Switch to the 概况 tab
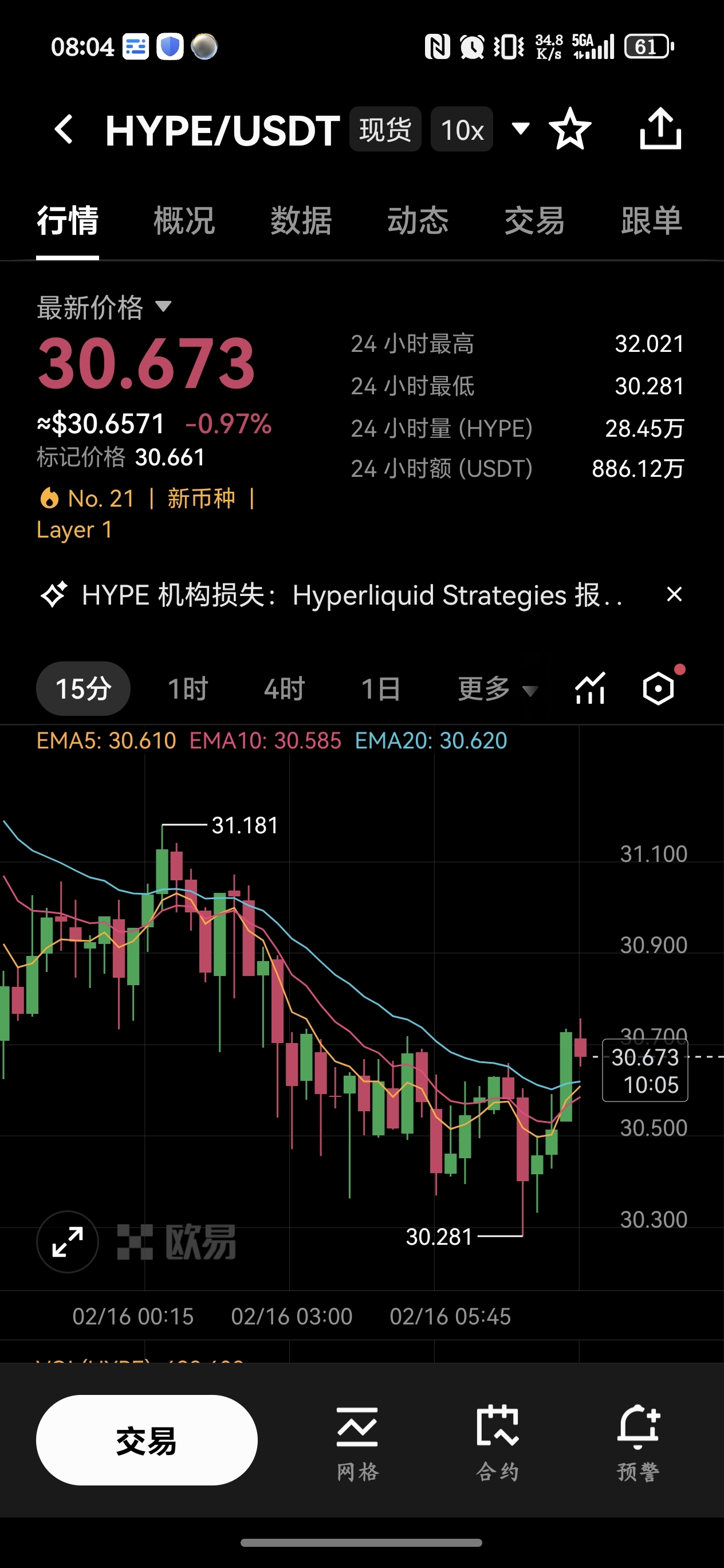Viewport: 724px width, 1568px height. (x=184, y=220)
